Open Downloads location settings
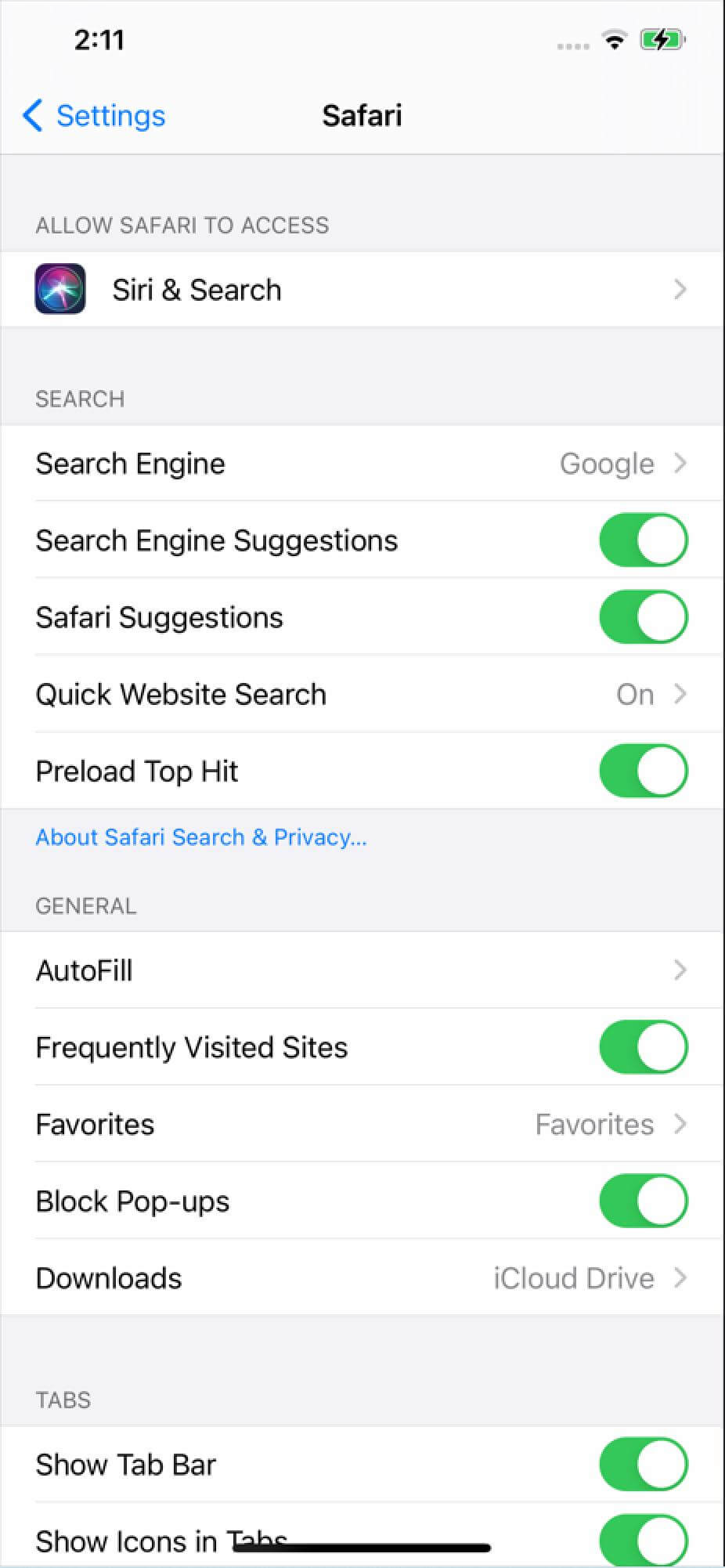This screenshot has height=1568, width=725. (x=362, y=1277)
